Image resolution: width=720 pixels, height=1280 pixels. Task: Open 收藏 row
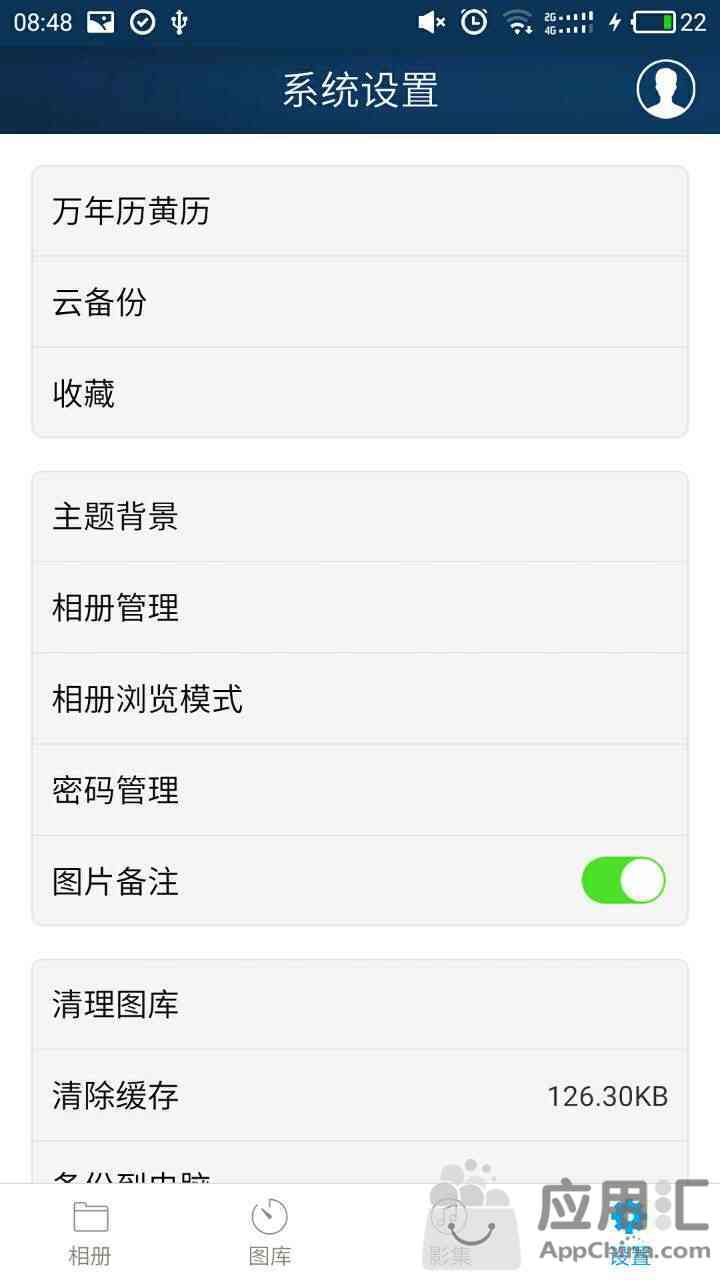[360, 393]
